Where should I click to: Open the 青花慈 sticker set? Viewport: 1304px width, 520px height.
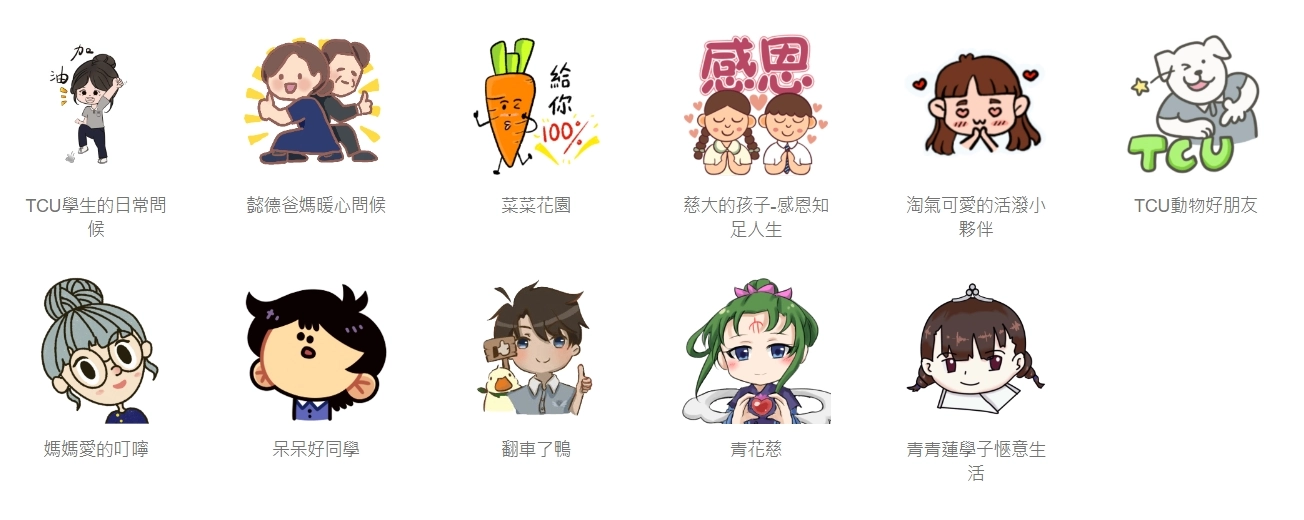pos(756,350)
